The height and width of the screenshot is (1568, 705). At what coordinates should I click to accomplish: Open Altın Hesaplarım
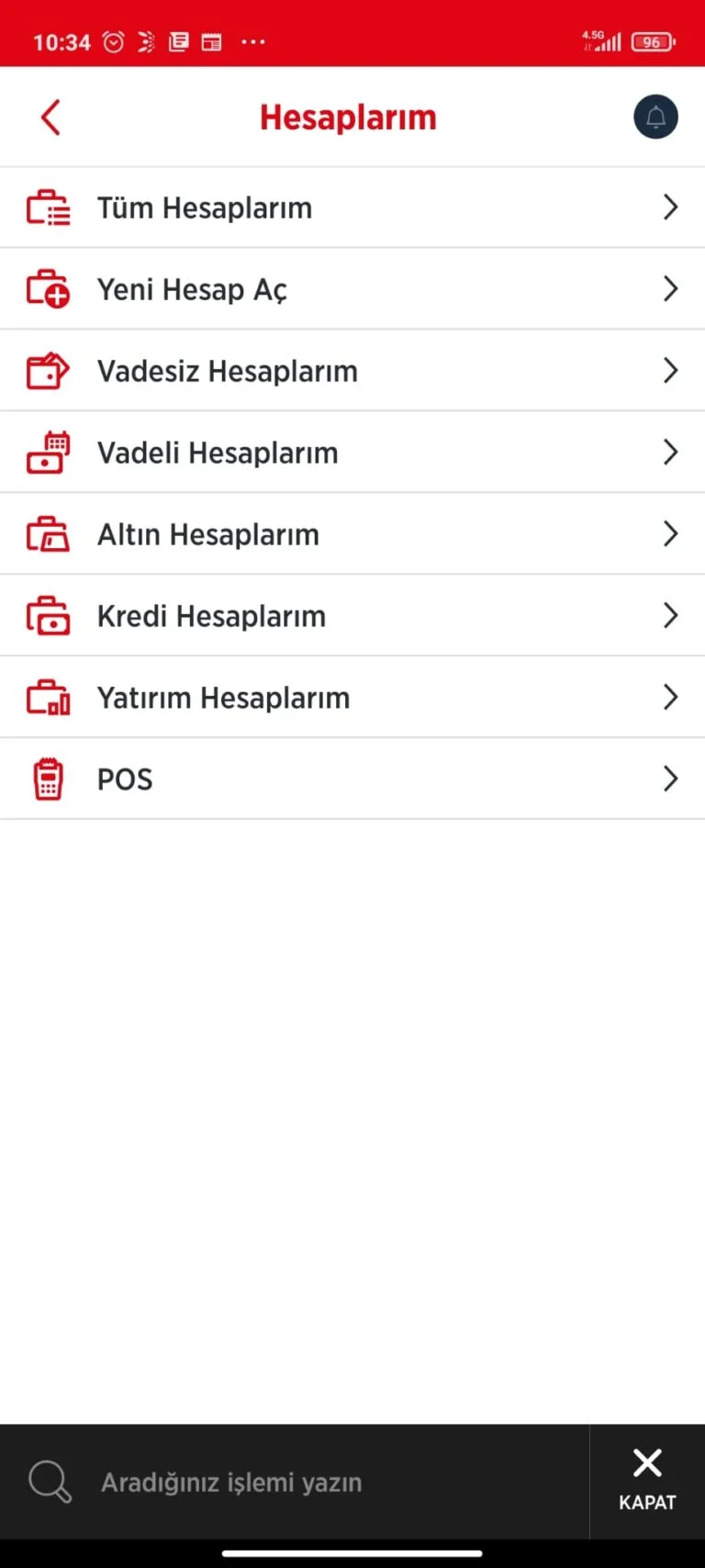(x=352, y=534)
